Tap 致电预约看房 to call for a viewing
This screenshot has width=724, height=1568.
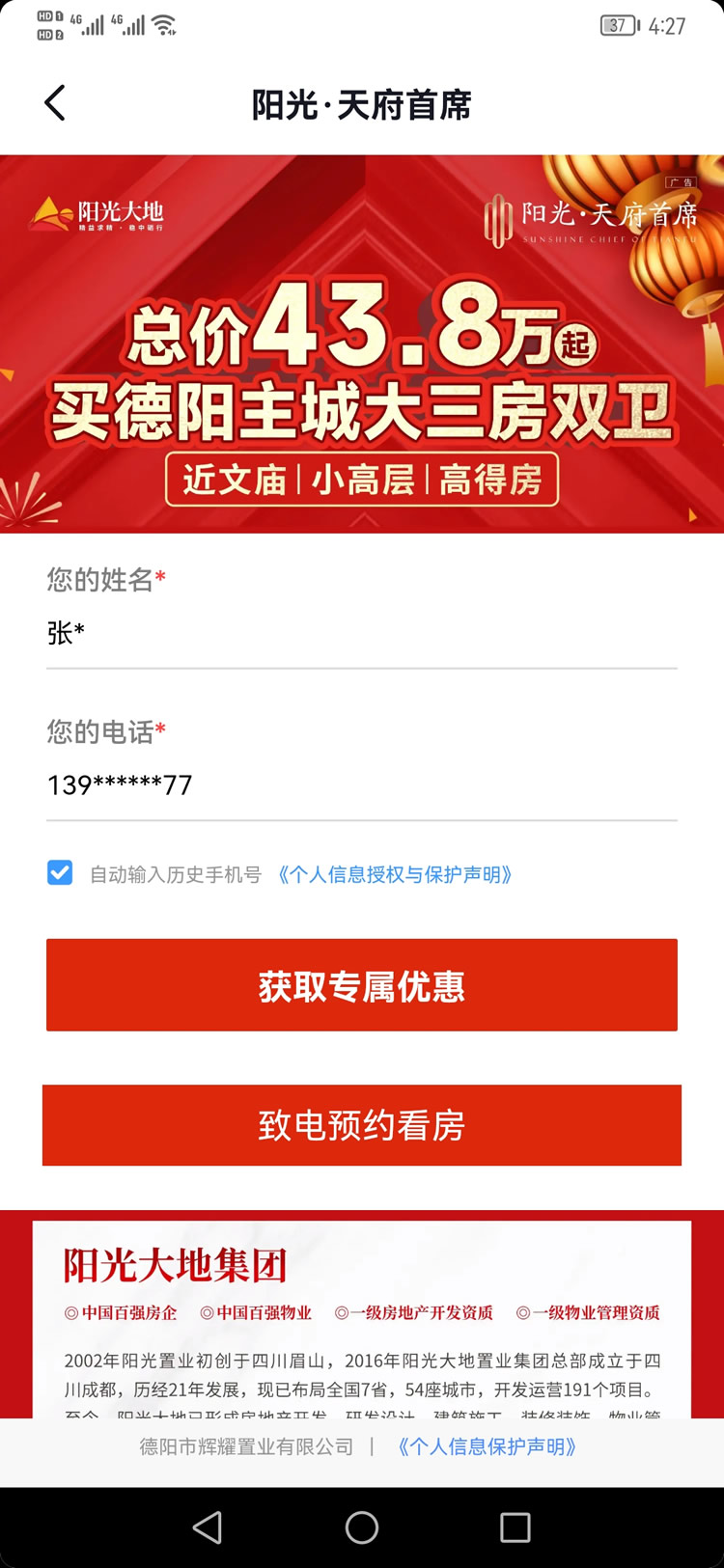click(361, 1125)
